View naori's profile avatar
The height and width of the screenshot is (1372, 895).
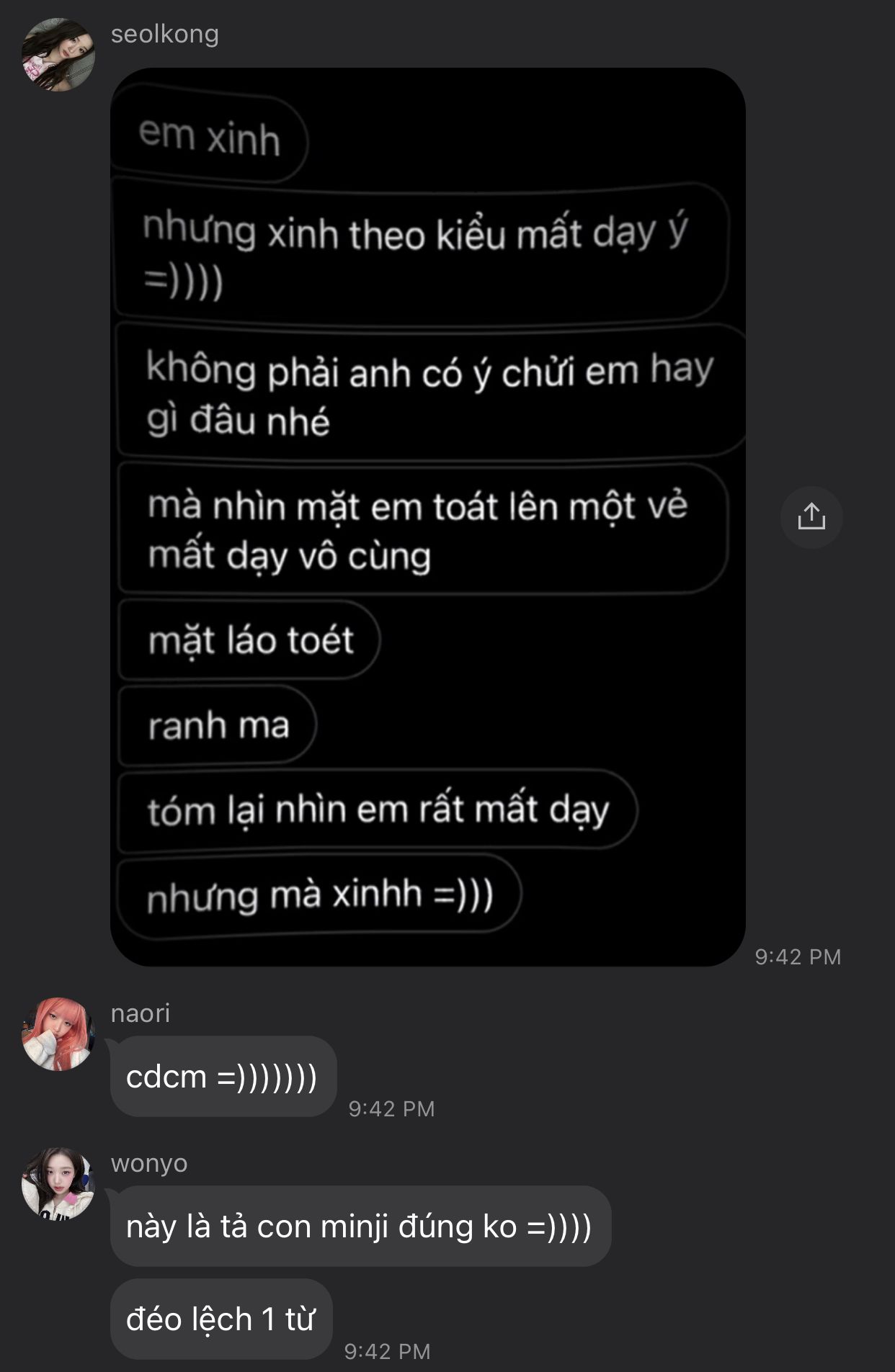click(x=58, y=1034)
